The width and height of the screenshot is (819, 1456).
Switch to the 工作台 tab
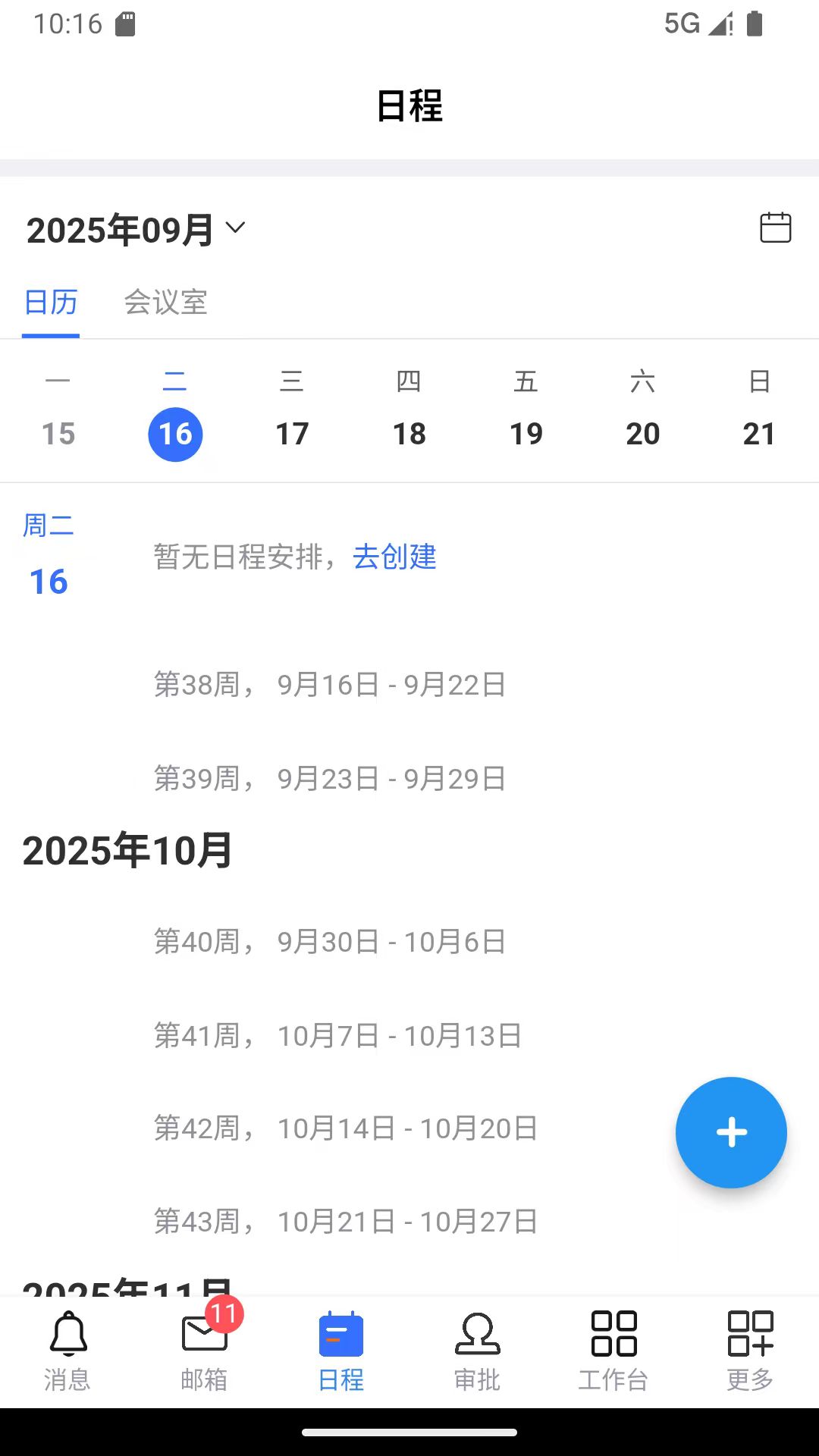(x=614, y=1352)
